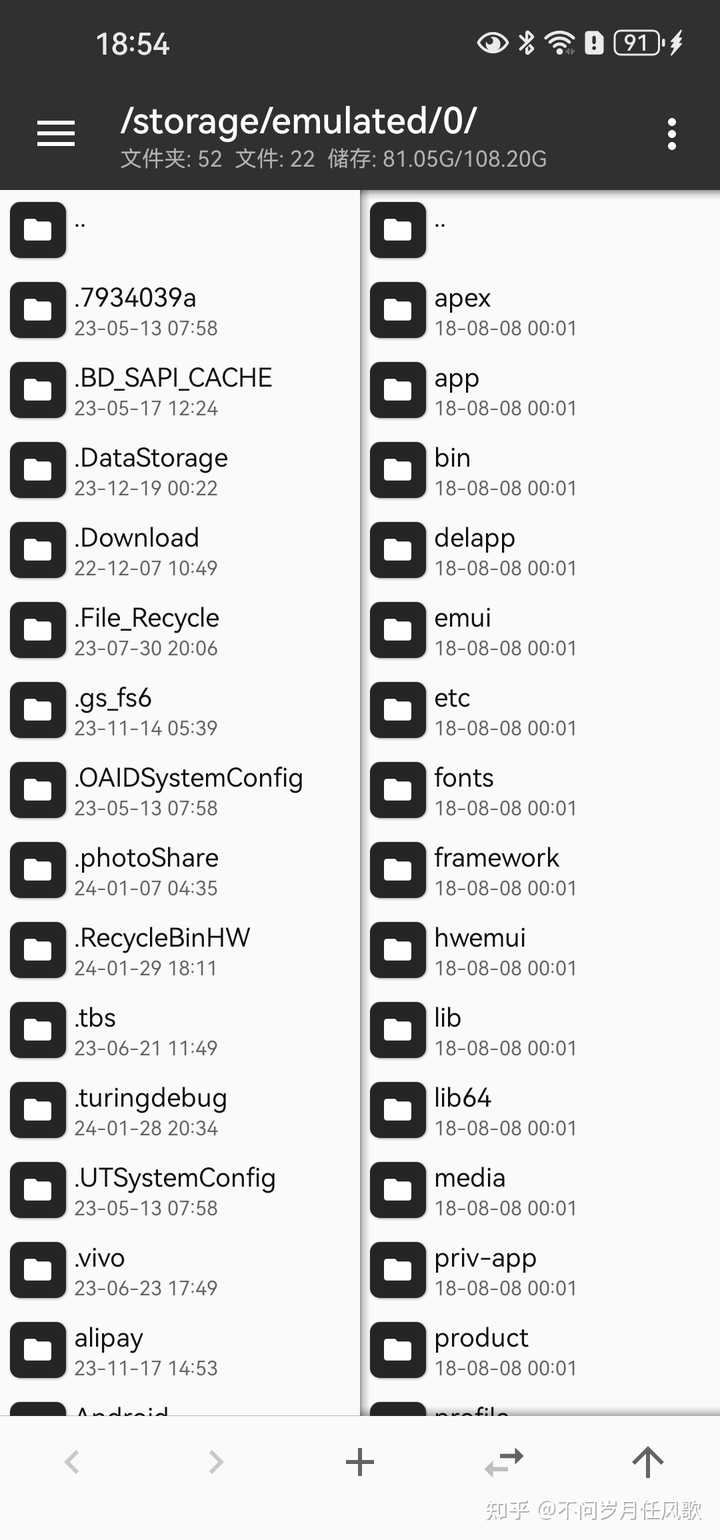Go up one directory level
720x1540 pixels.
click(647, 1462)
